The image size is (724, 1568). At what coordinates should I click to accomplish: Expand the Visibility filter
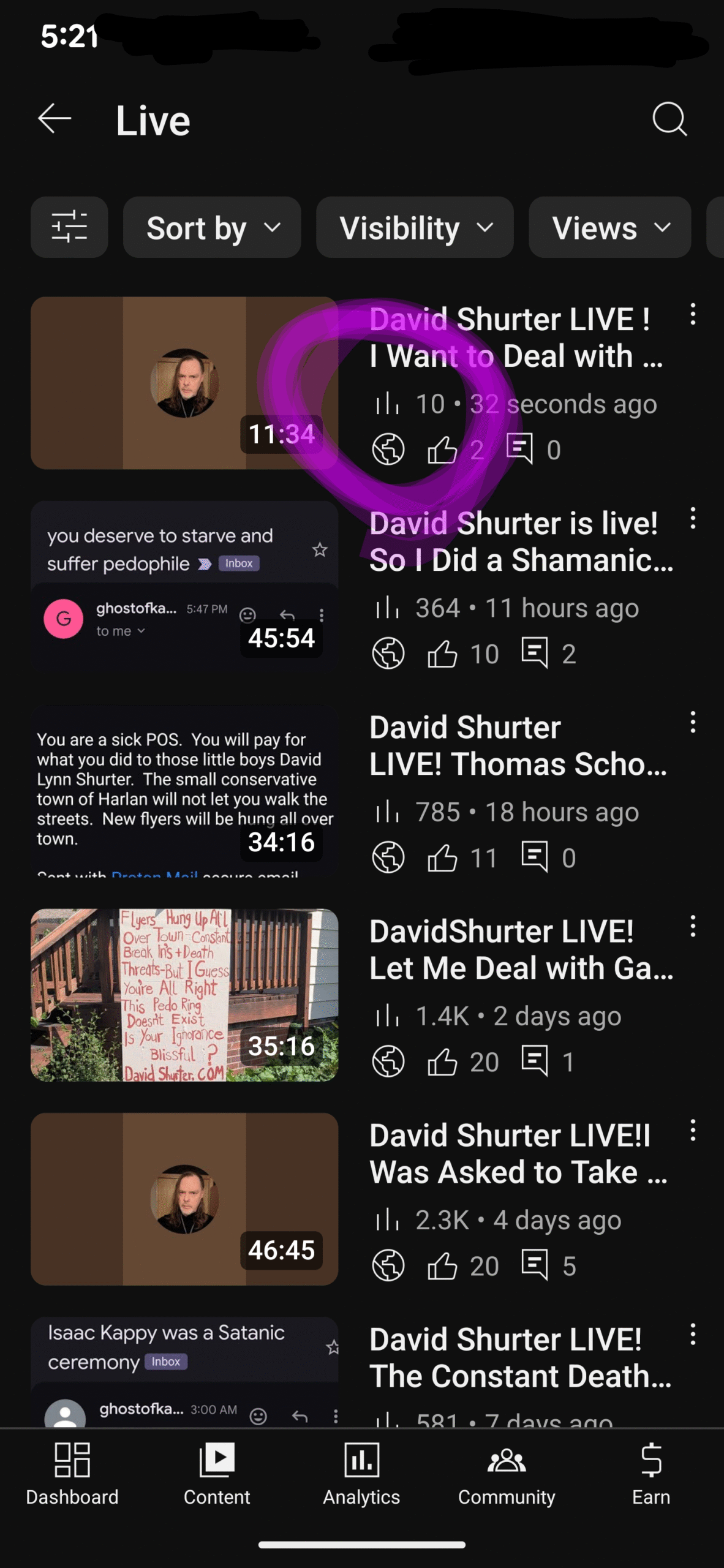tap(415, 227)
